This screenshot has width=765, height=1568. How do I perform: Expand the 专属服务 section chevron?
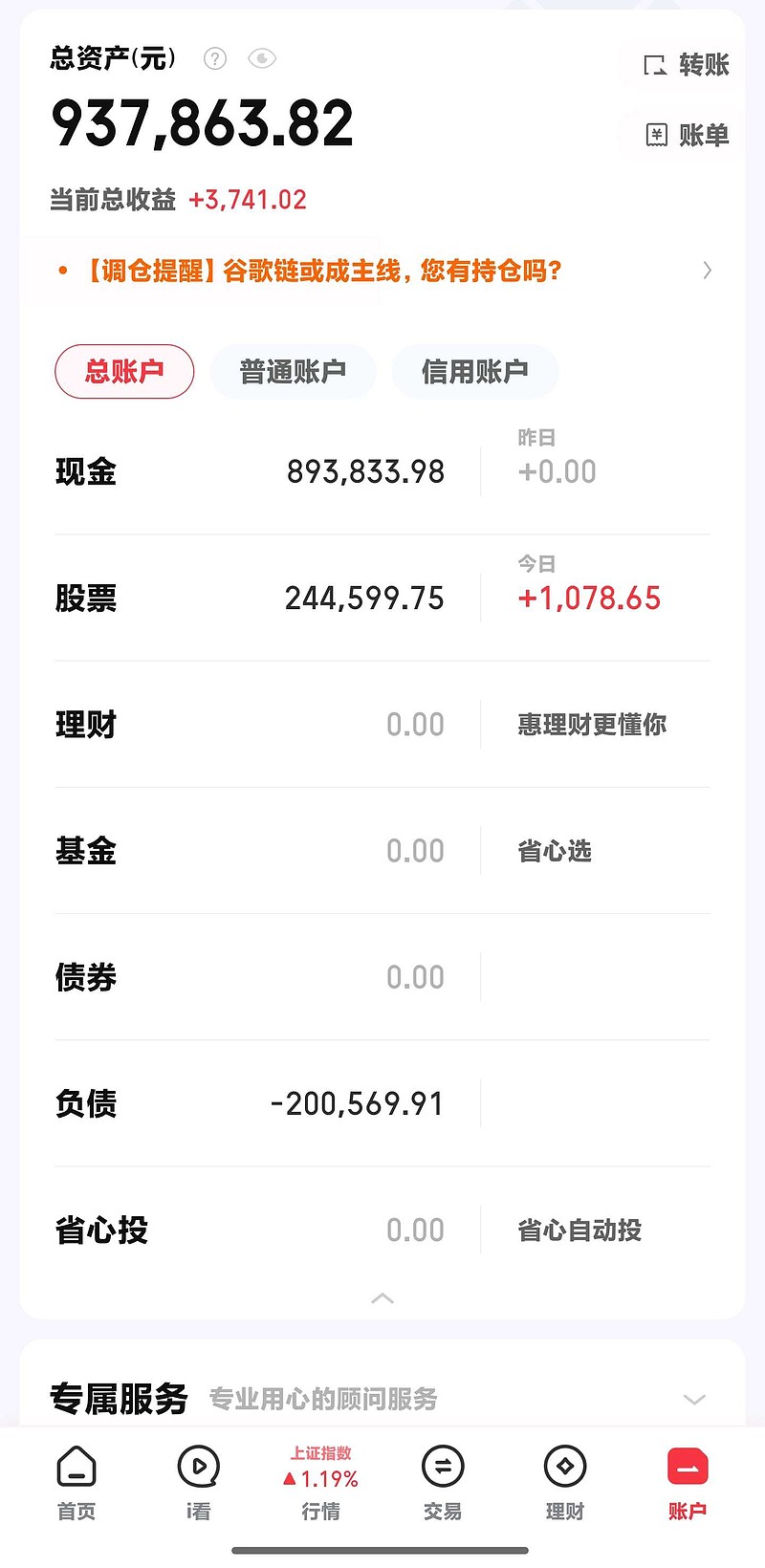click(x=694, y=1399)
